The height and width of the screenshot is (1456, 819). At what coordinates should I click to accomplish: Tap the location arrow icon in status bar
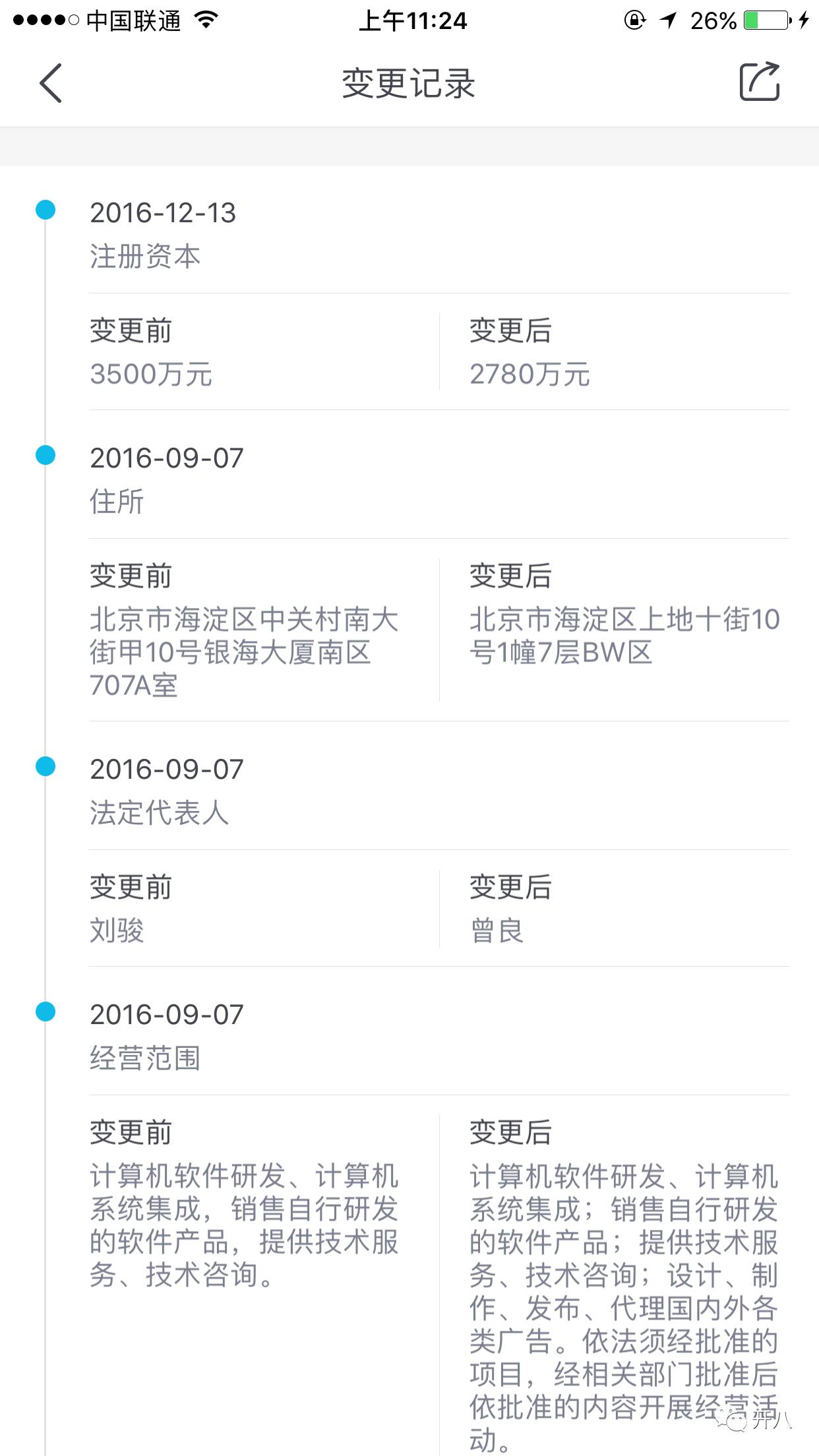click(x=668, y=20)
